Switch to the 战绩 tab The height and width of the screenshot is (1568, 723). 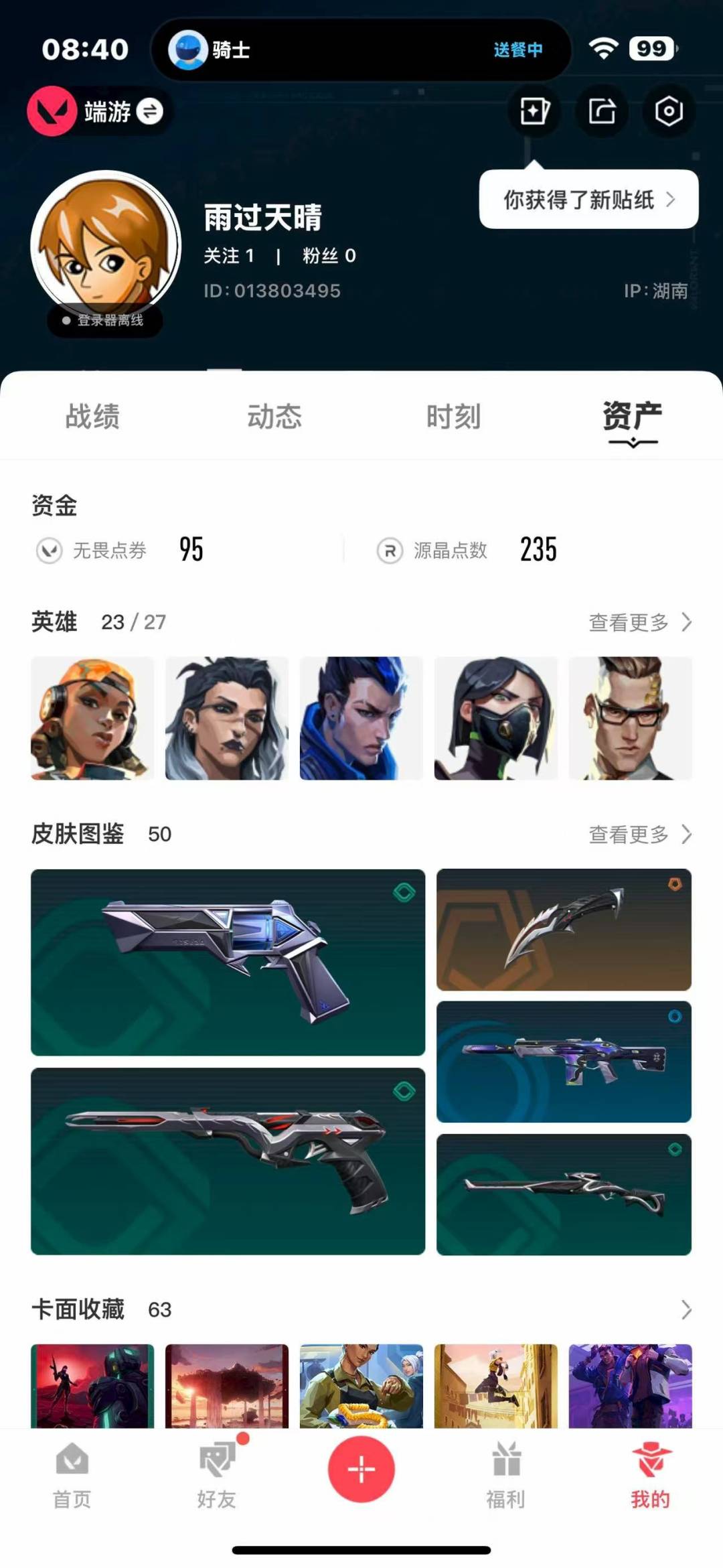(x=92, y=416)
